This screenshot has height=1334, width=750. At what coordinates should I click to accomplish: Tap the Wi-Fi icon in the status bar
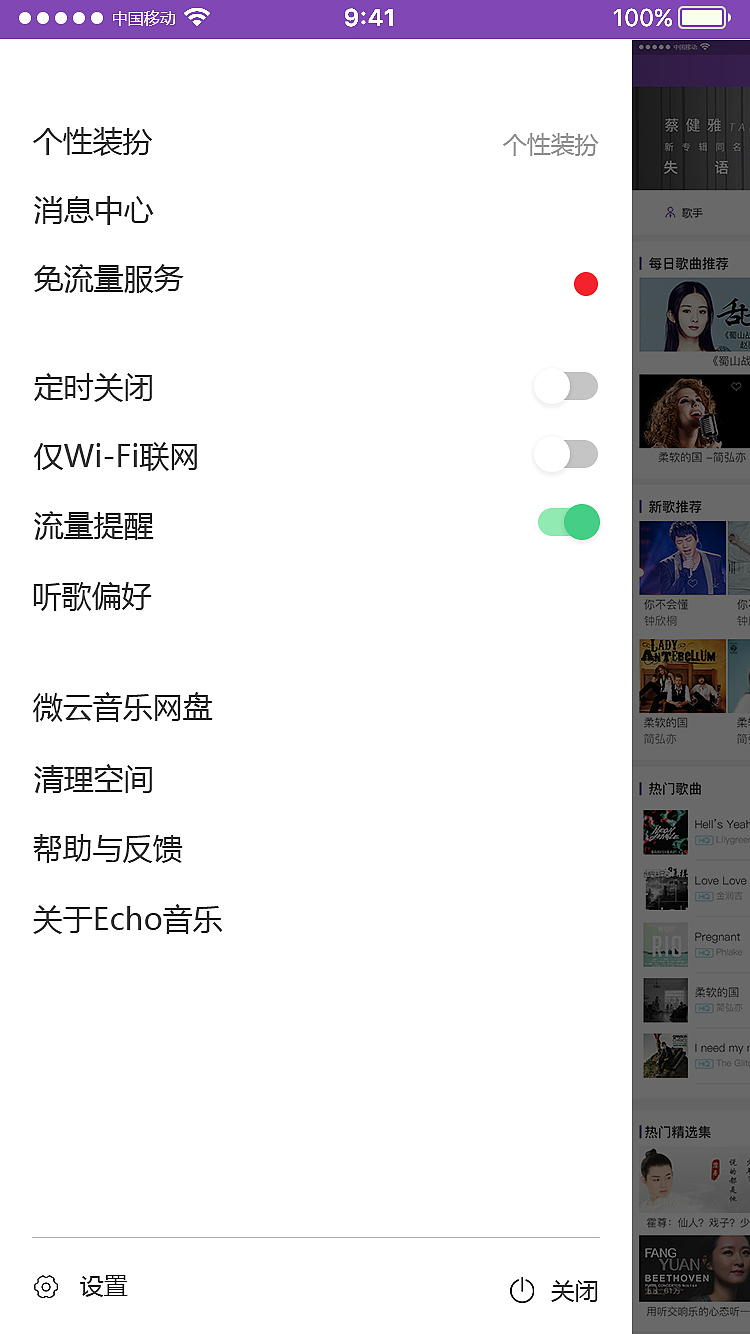pos(196,16)
